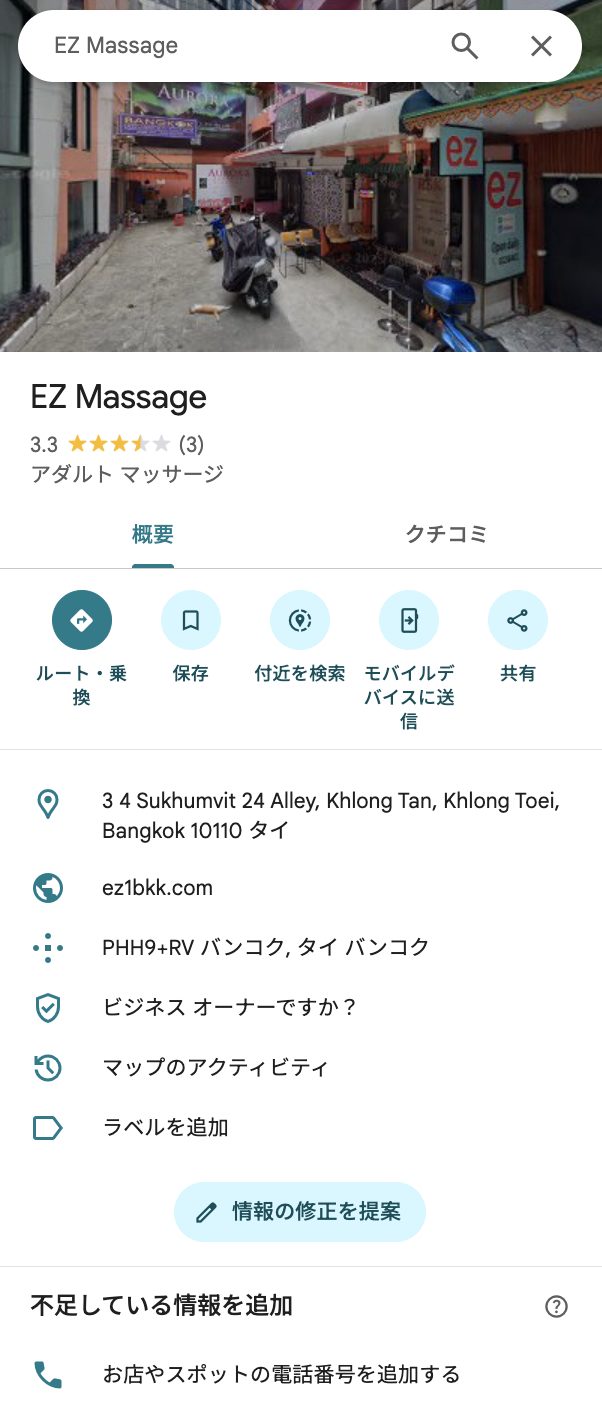Open the help icon beside 不足している情報を追加
Viewport: 602px width, 1410px height.
coord(557,1306)
